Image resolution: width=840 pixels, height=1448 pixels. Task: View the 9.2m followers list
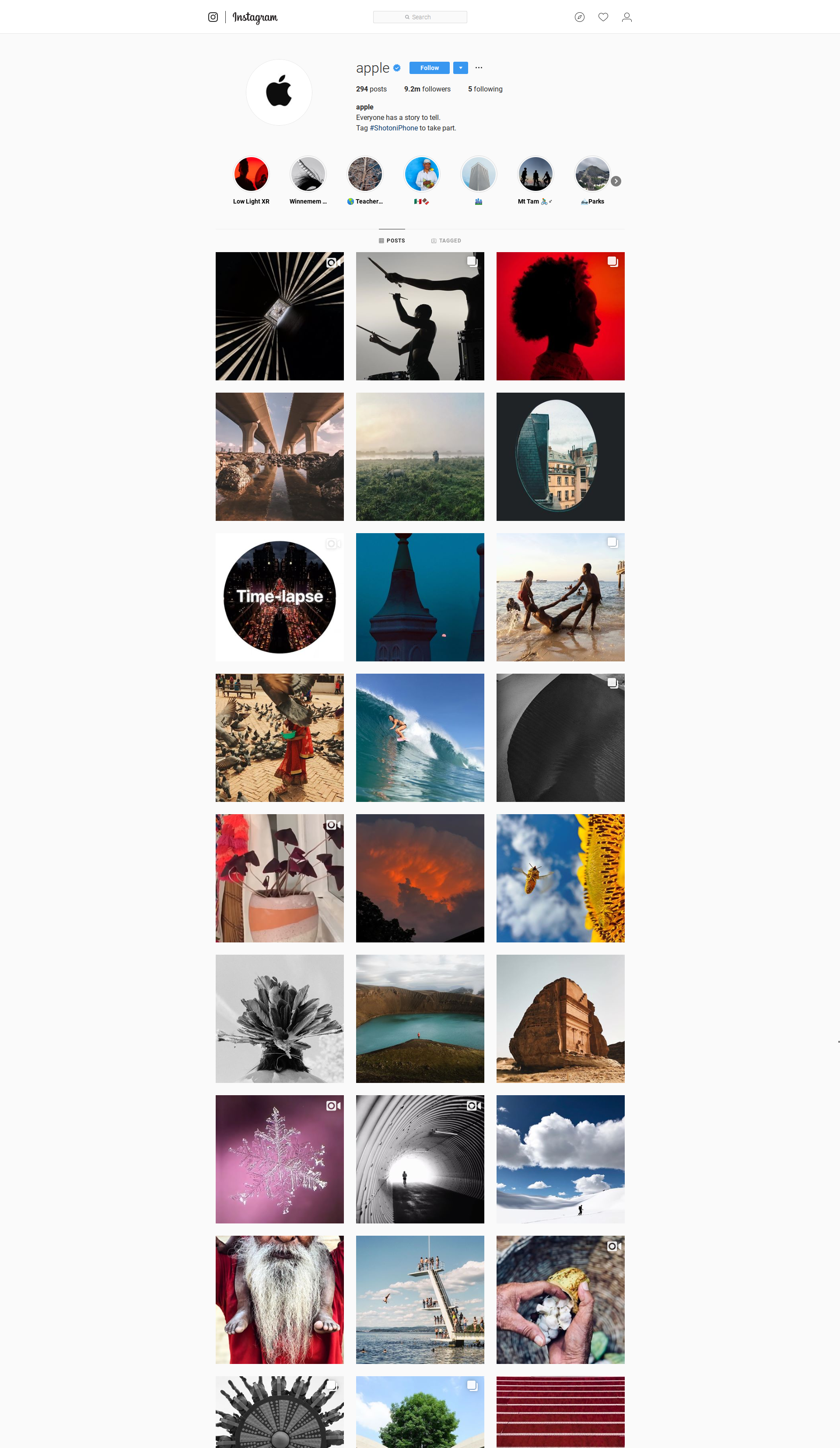point(427,89)
